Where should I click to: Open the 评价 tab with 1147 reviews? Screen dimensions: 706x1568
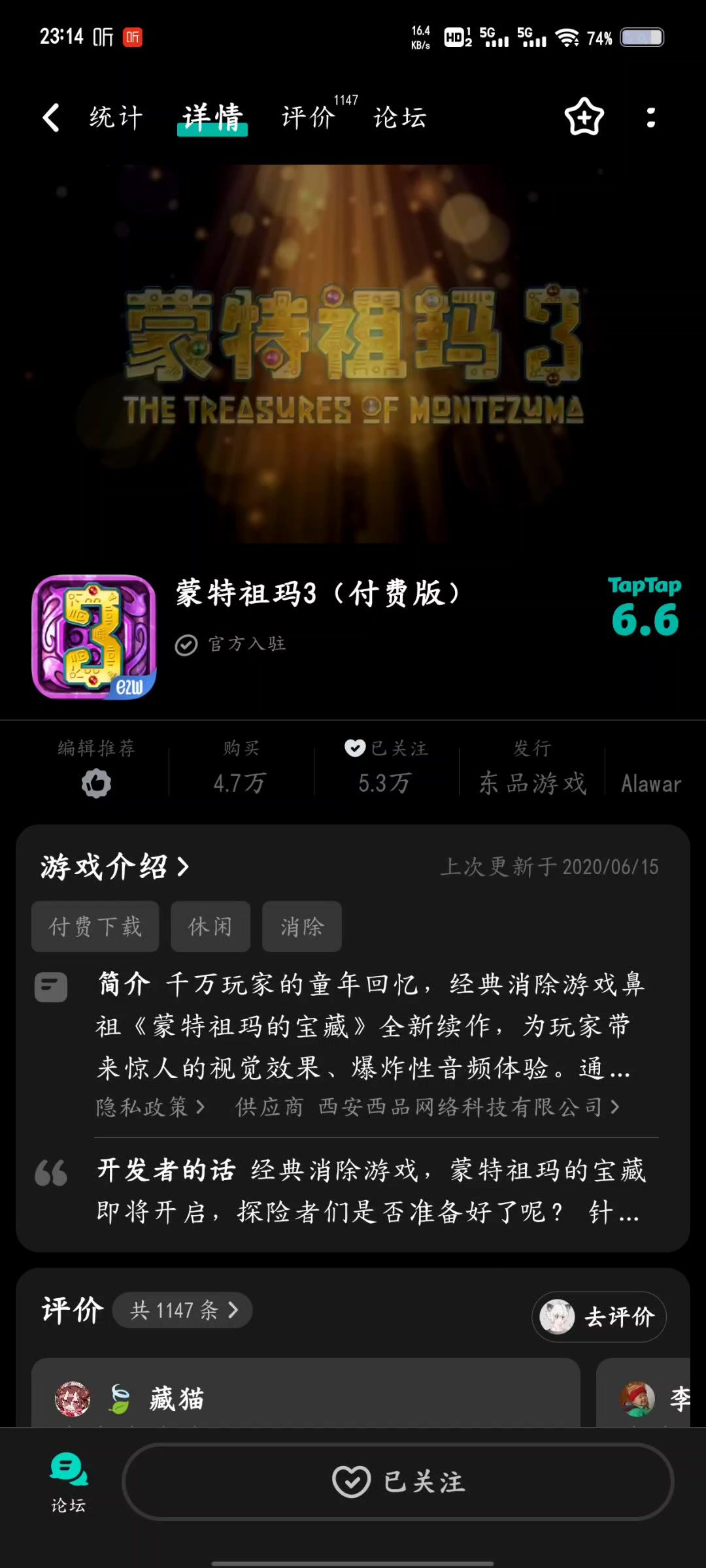click(x=309, y=118)
